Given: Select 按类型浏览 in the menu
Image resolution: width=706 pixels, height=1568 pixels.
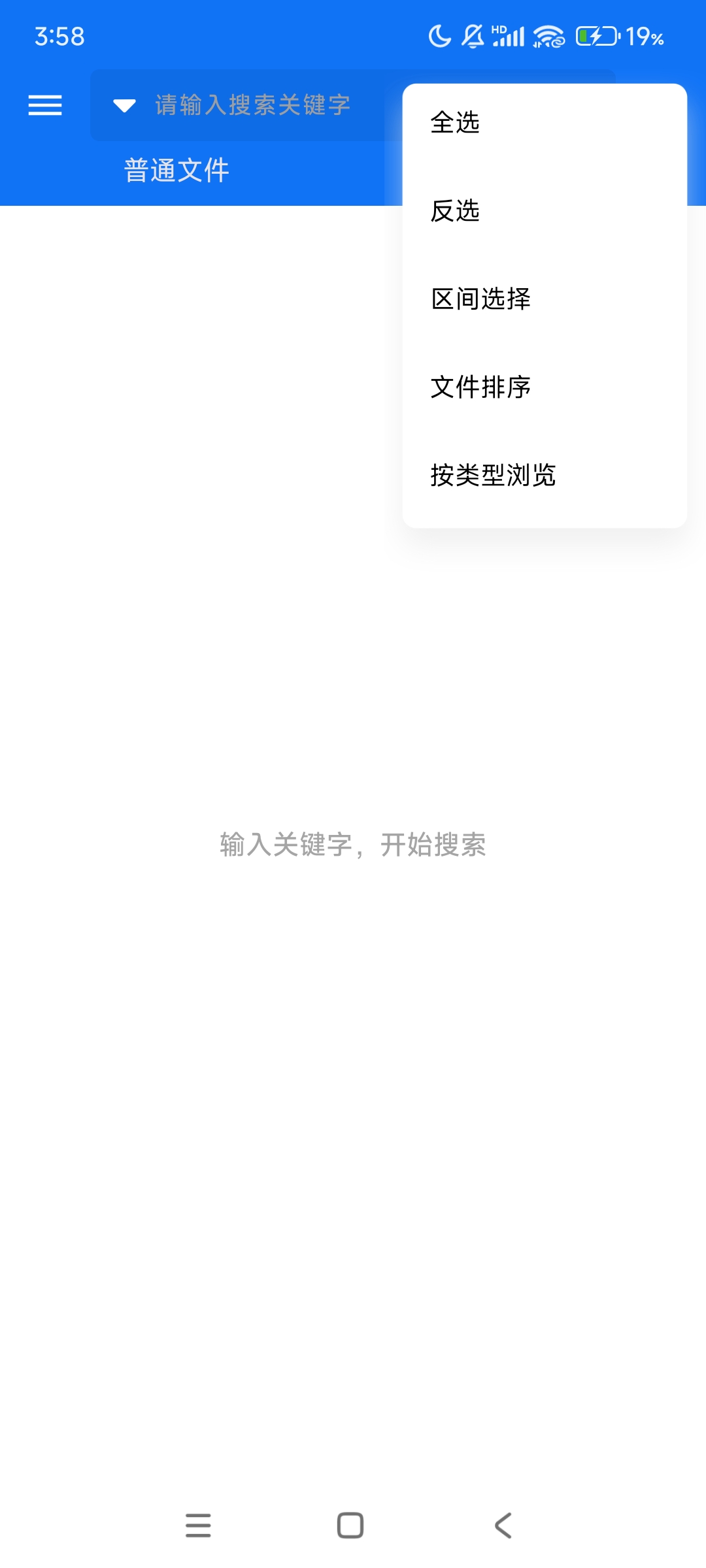Looking at the screenshot, I should [x=493, y=476].
